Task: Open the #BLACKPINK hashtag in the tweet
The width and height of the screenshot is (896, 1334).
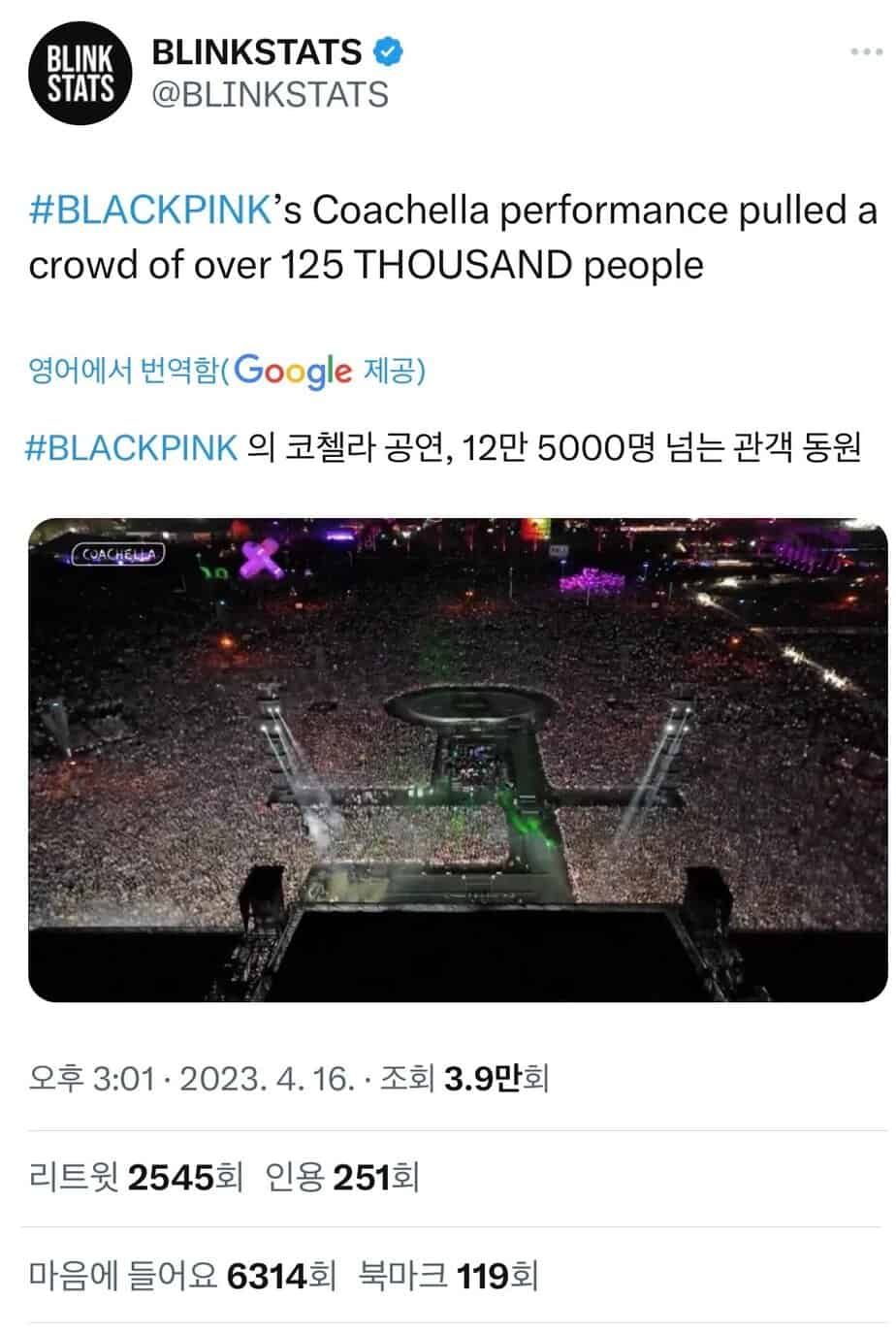Action: pos(148,211)
